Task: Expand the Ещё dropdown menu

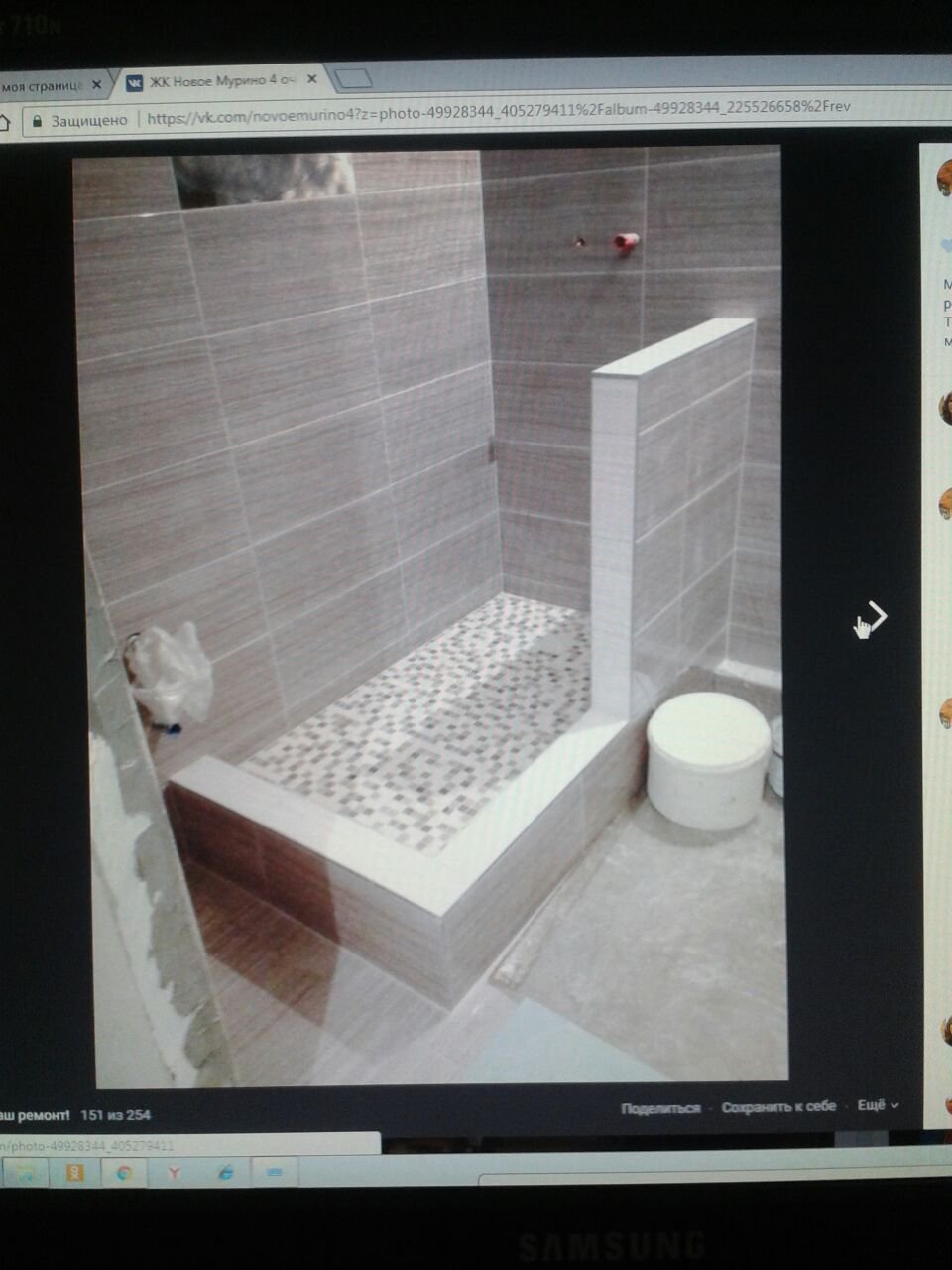Action: click(x=878, y=1104)
